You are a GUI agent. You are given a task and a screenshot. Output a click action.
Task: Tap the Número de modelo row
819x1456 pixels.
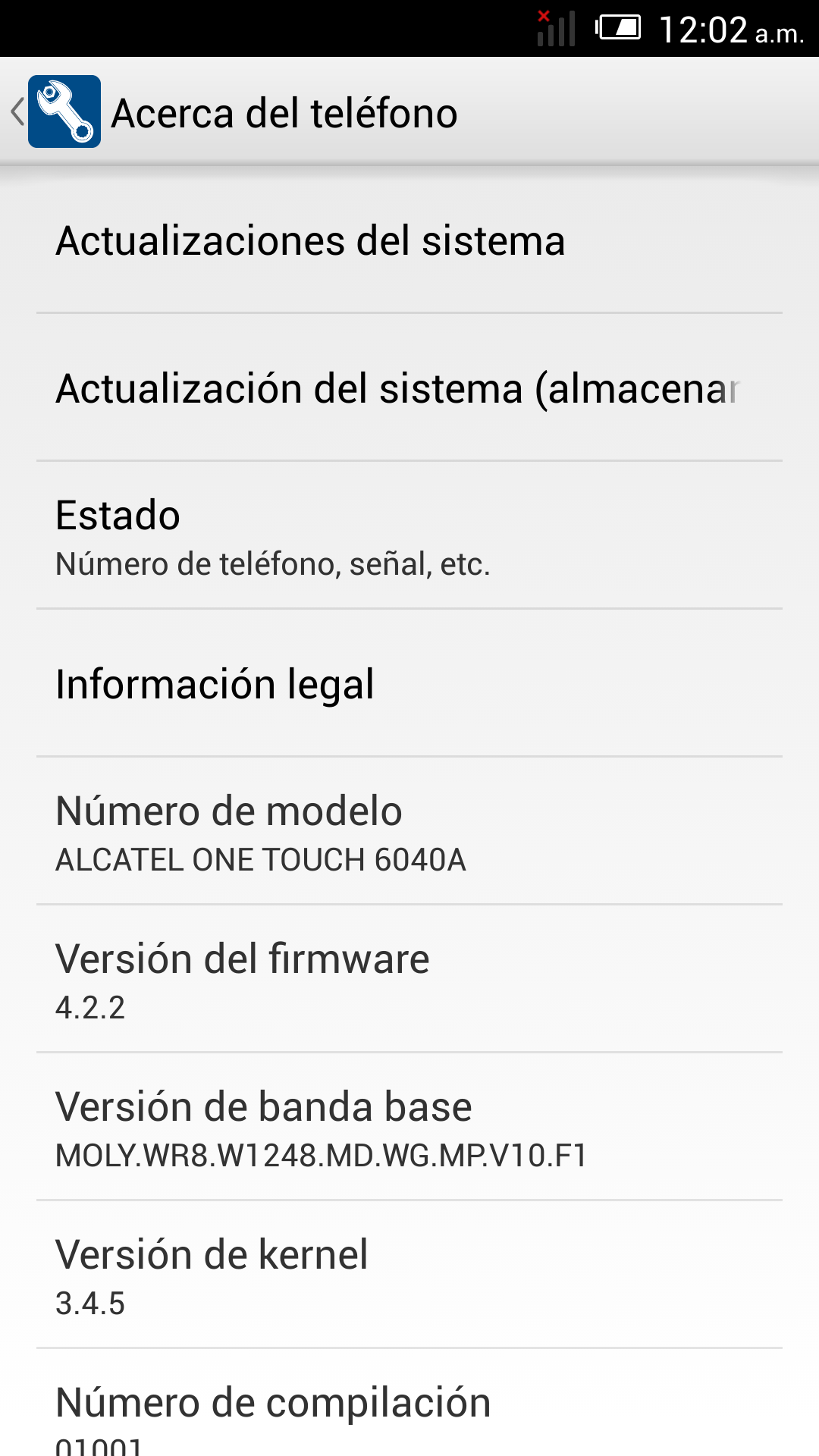coord(409,832)
